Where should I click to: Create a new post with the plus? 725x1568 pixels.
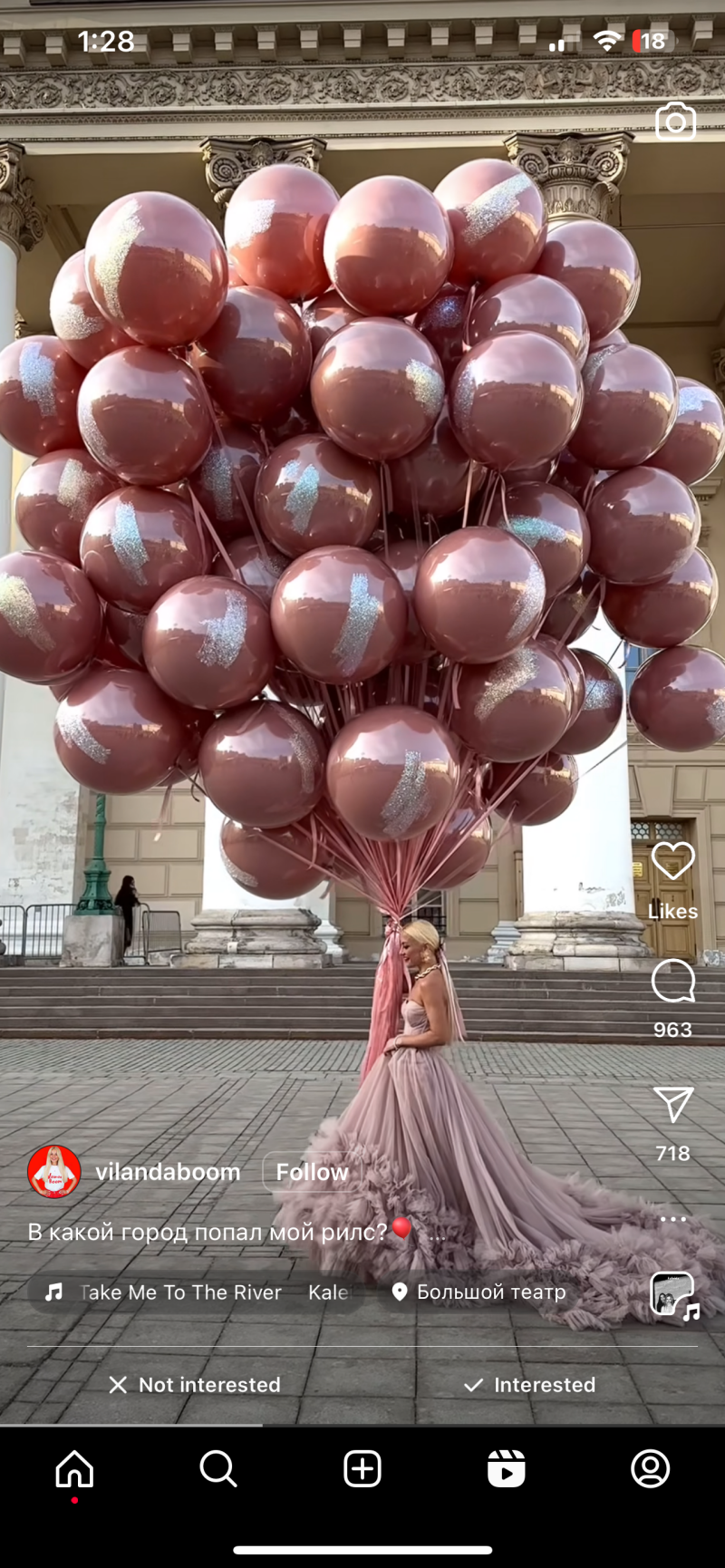pos(362,1468)
